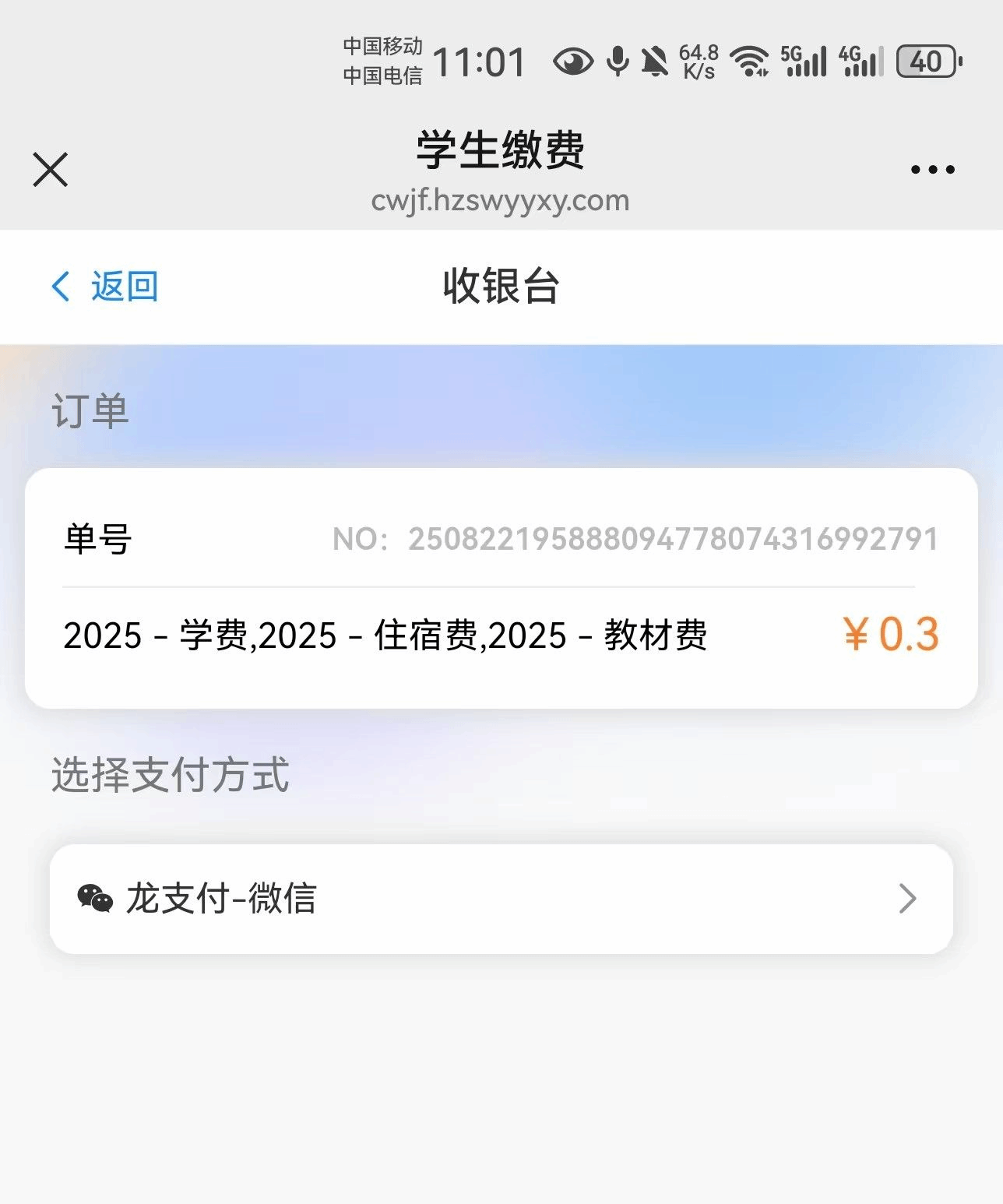
Task: Open the three-dot overflow menu
Action: tap(932, 170)
